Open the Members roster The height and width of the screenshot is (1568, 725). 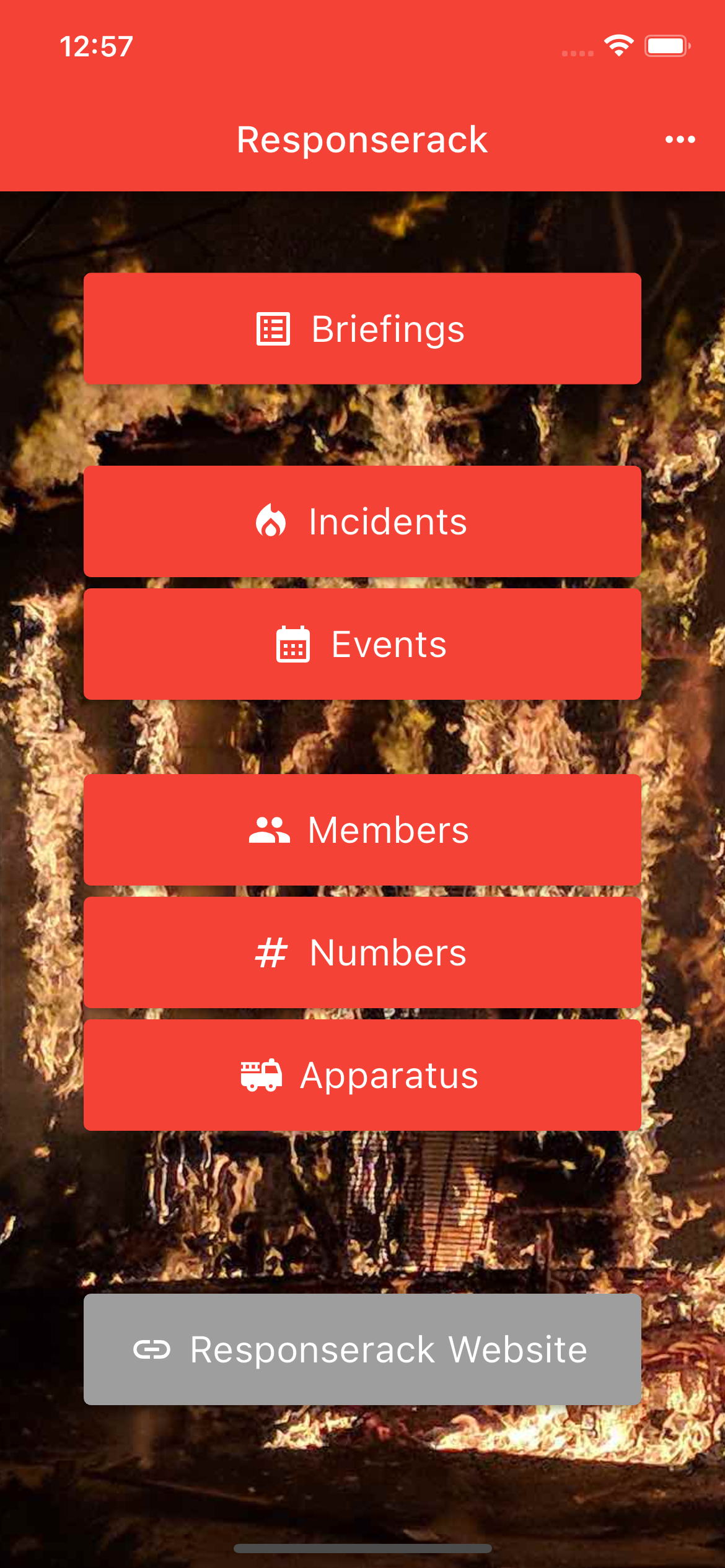pos(362,830)
